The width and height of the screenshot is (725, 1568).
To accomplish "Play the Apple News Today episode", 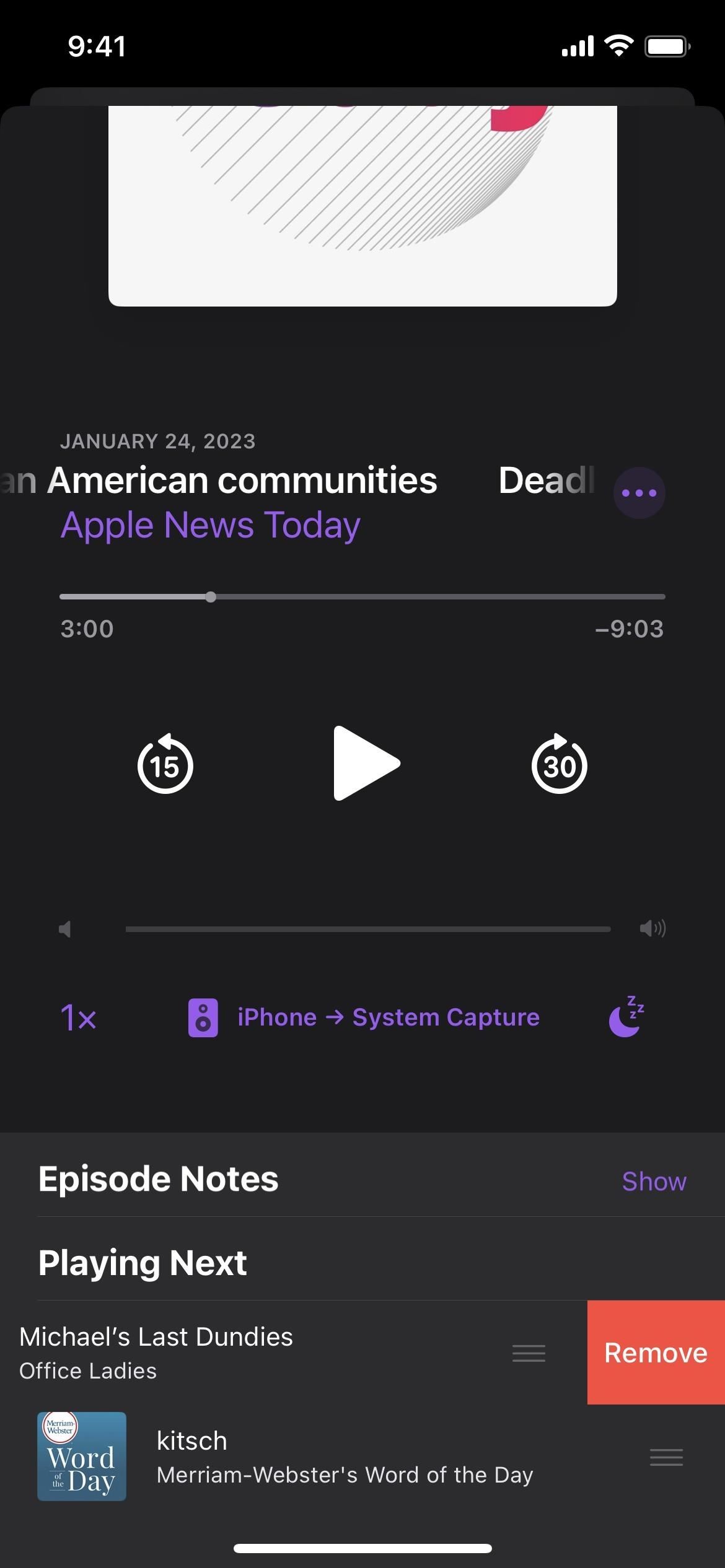I will click(366, 763).
